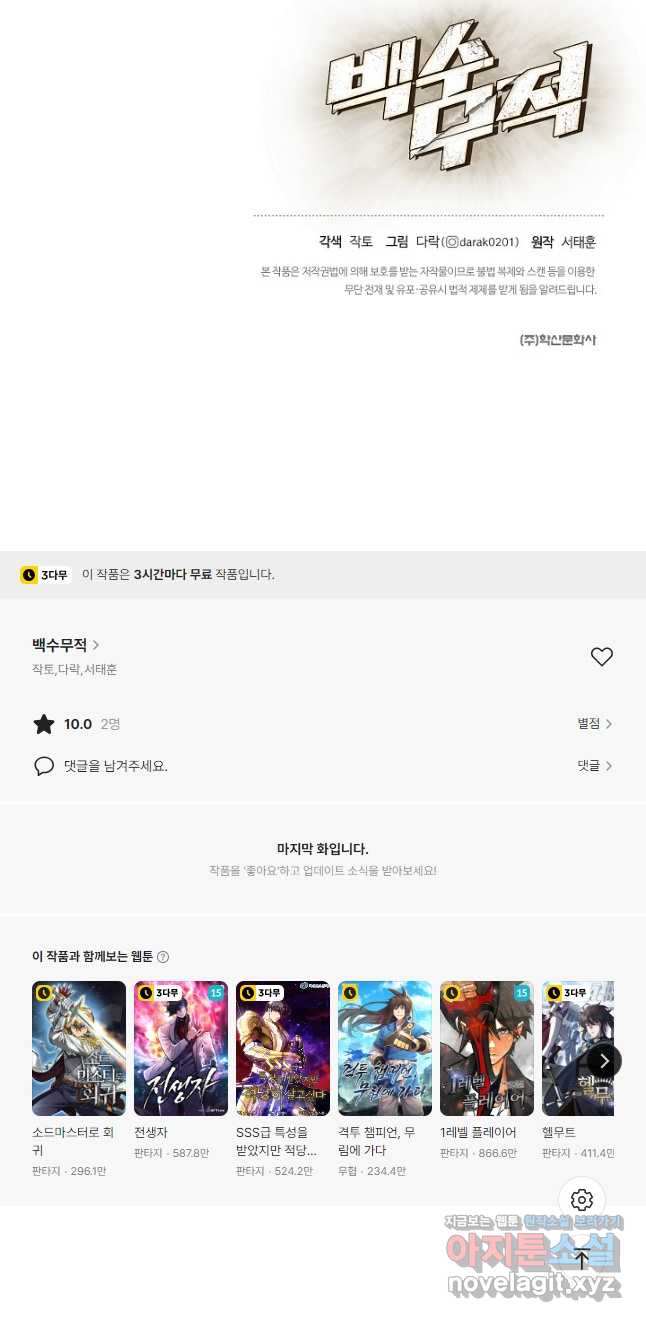Open SSS급 특성을 받았지만 webtoon card
Screen dimensions: 646x1322
(283, 1048)
